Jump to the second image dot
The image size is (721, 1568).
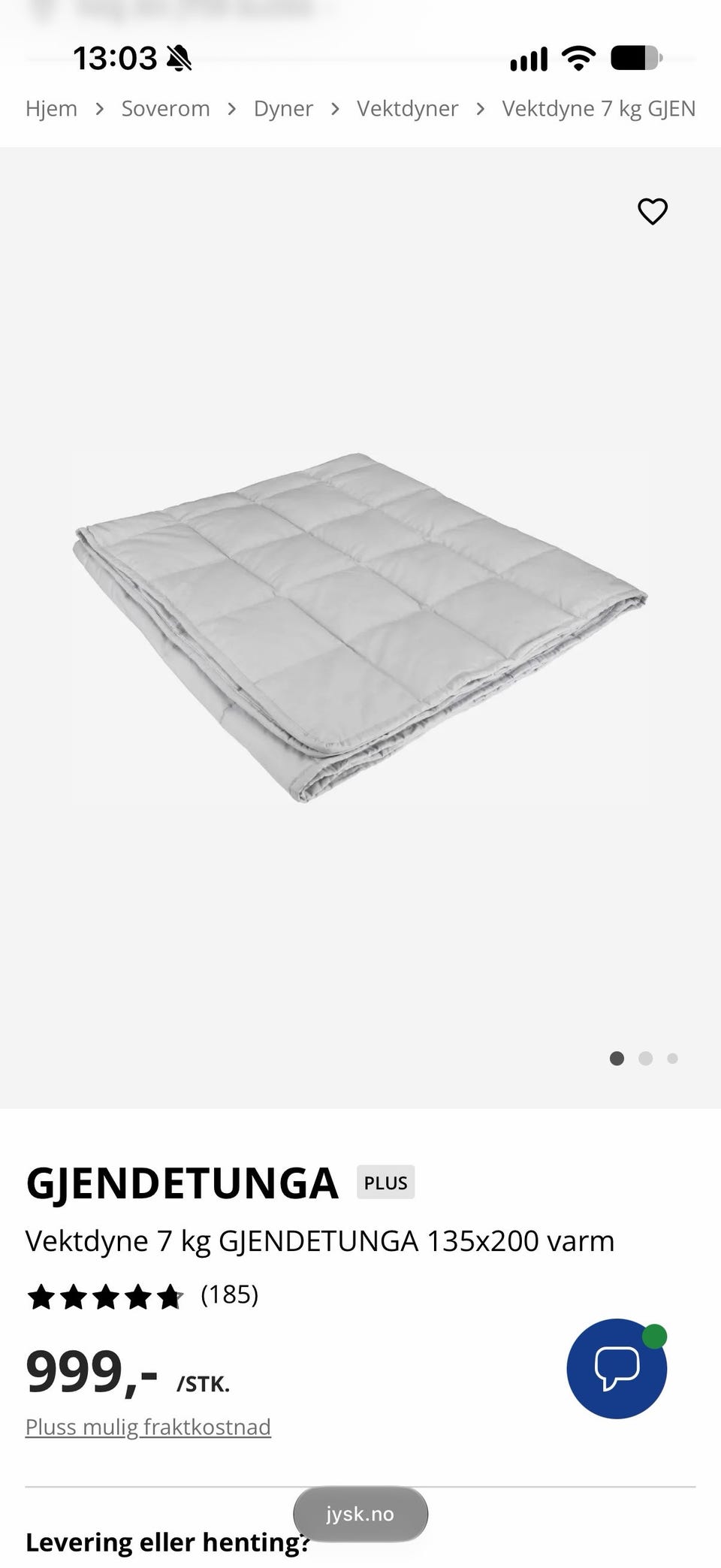pos(645,1059)
